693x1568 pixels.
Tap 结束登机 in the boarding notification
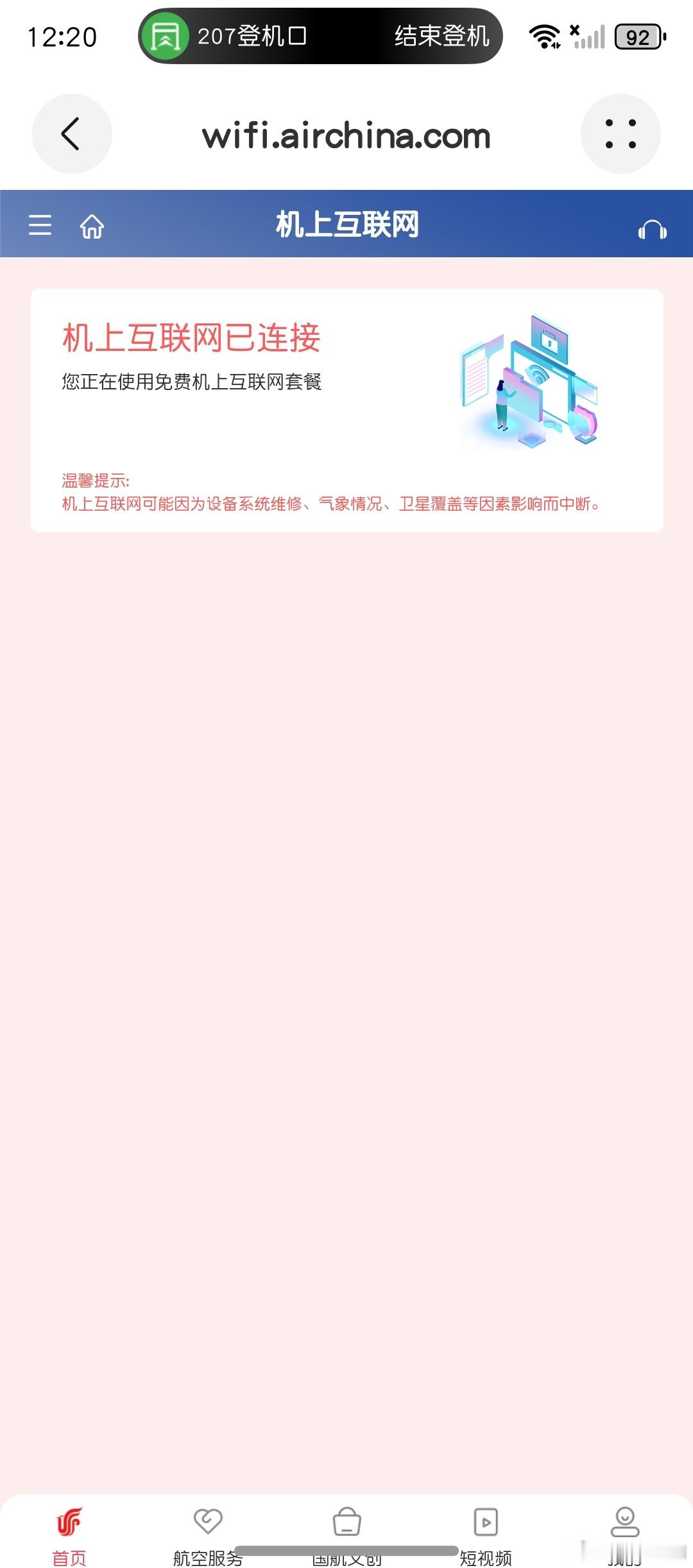(x=442, y=37)
